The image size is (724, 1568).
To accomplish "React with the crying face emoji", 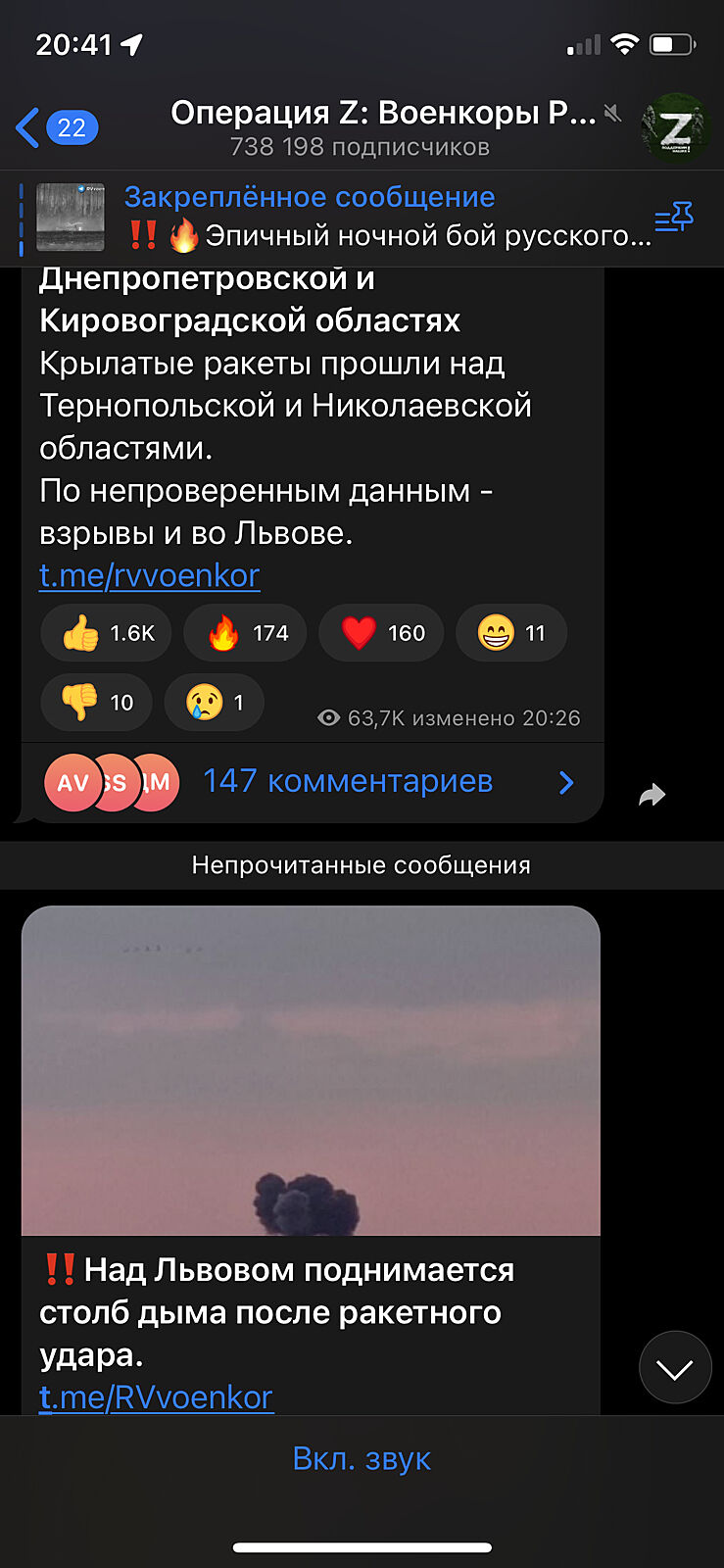I will coord(215,702).
